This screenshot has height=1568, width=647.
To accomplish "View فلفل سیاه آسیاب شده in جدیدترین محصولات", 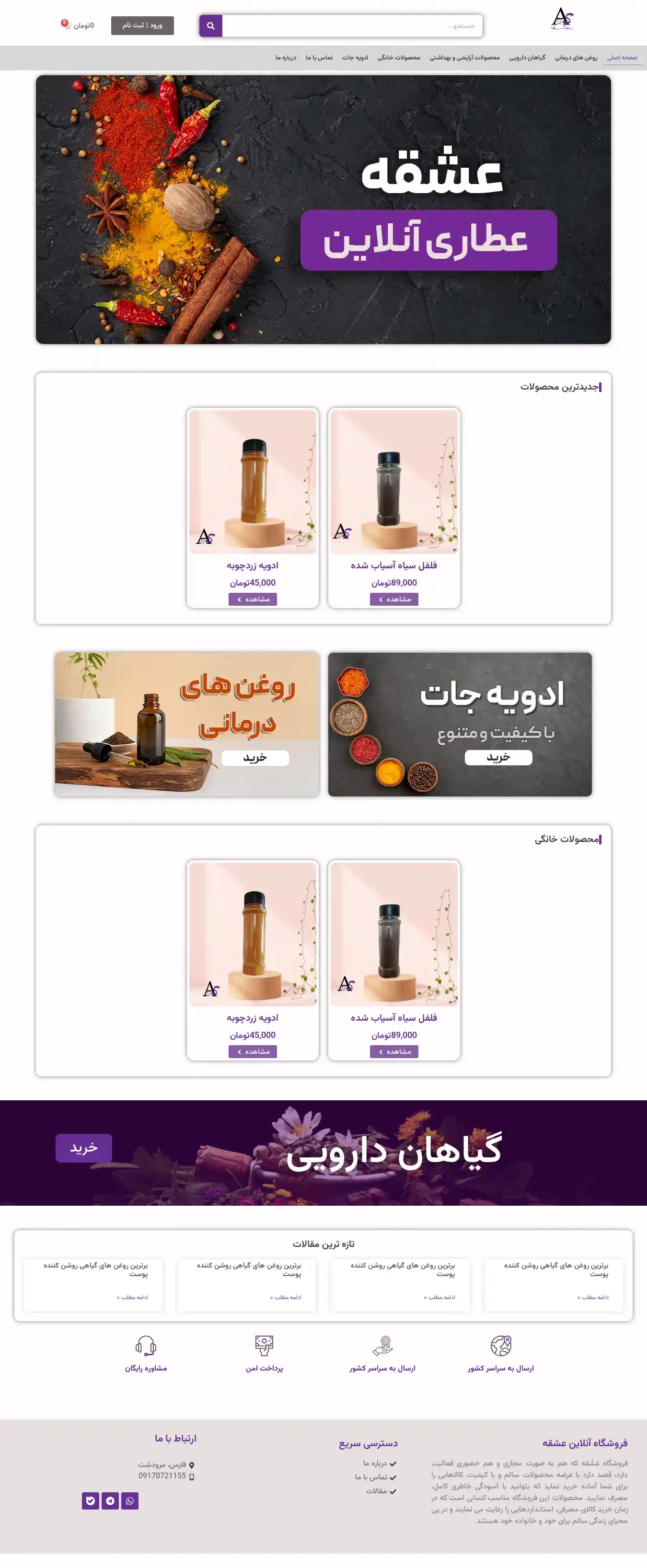I will (x=394, y=599).
